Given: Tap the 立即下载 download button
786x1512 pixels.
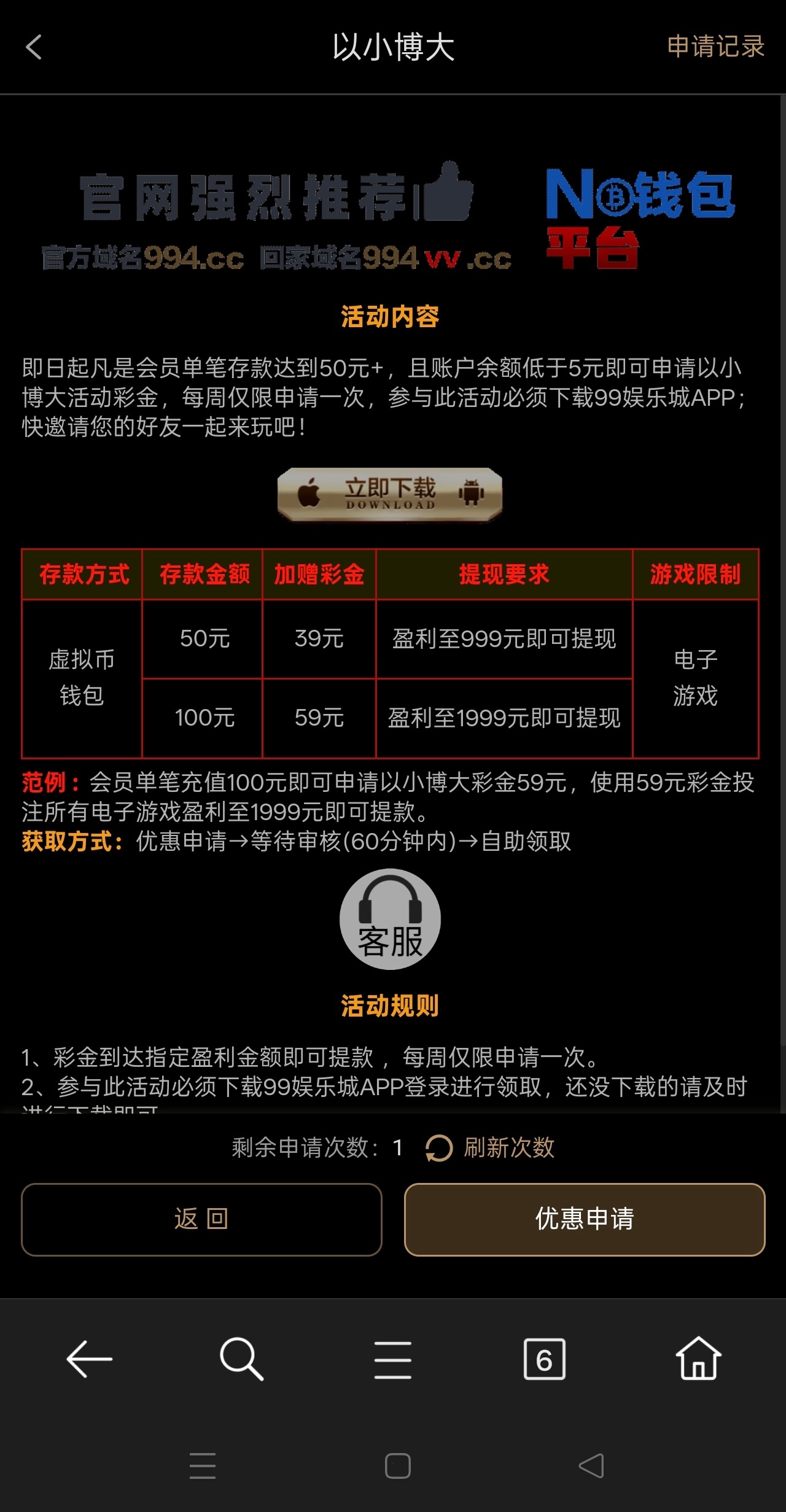Looking at the screenshot, I should coord(390,494).
